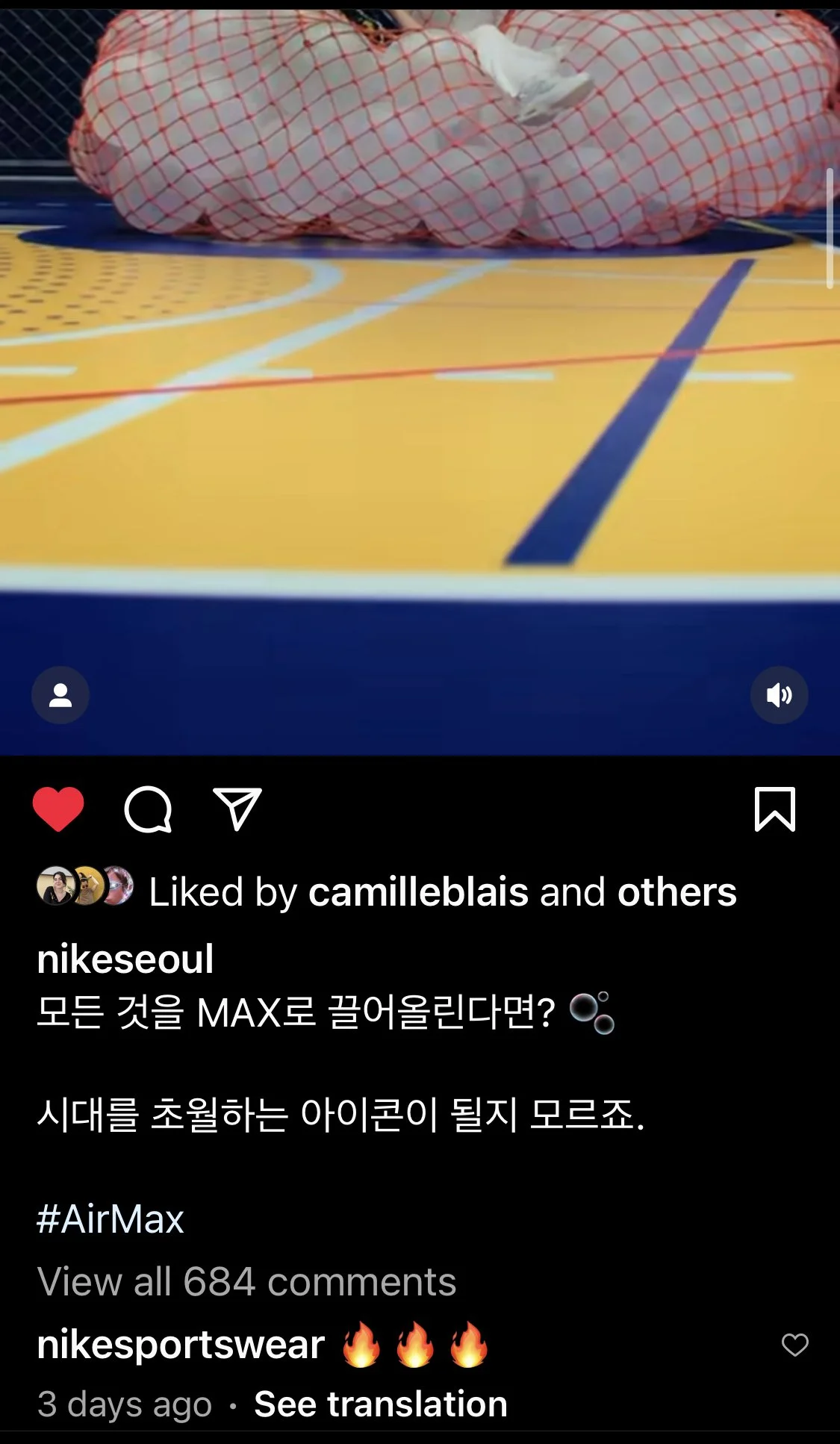Open nikesportswear's profile from the comment

click(181, 1345)
